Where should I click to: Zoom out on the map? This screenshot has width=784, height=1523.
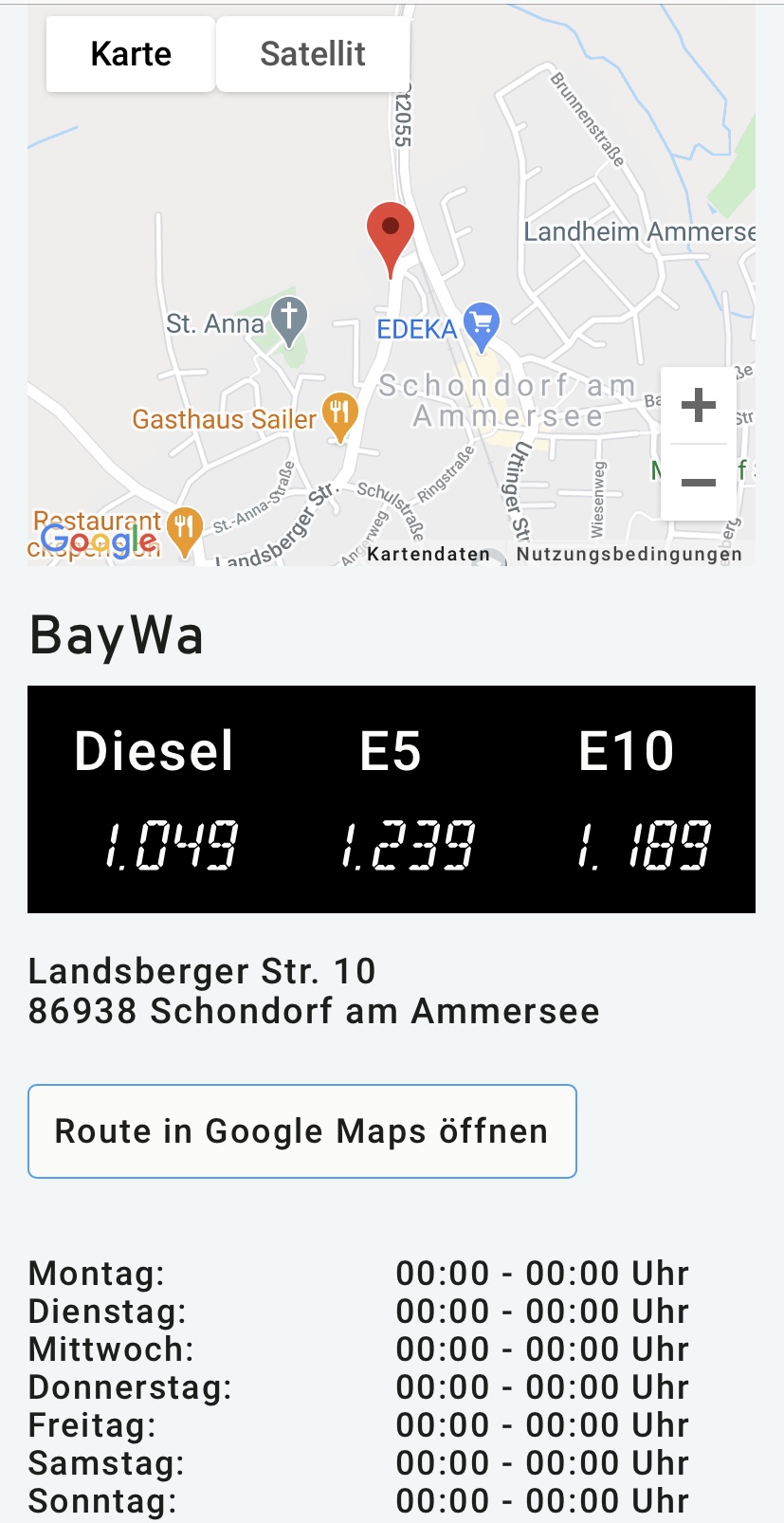click(699, 483)
